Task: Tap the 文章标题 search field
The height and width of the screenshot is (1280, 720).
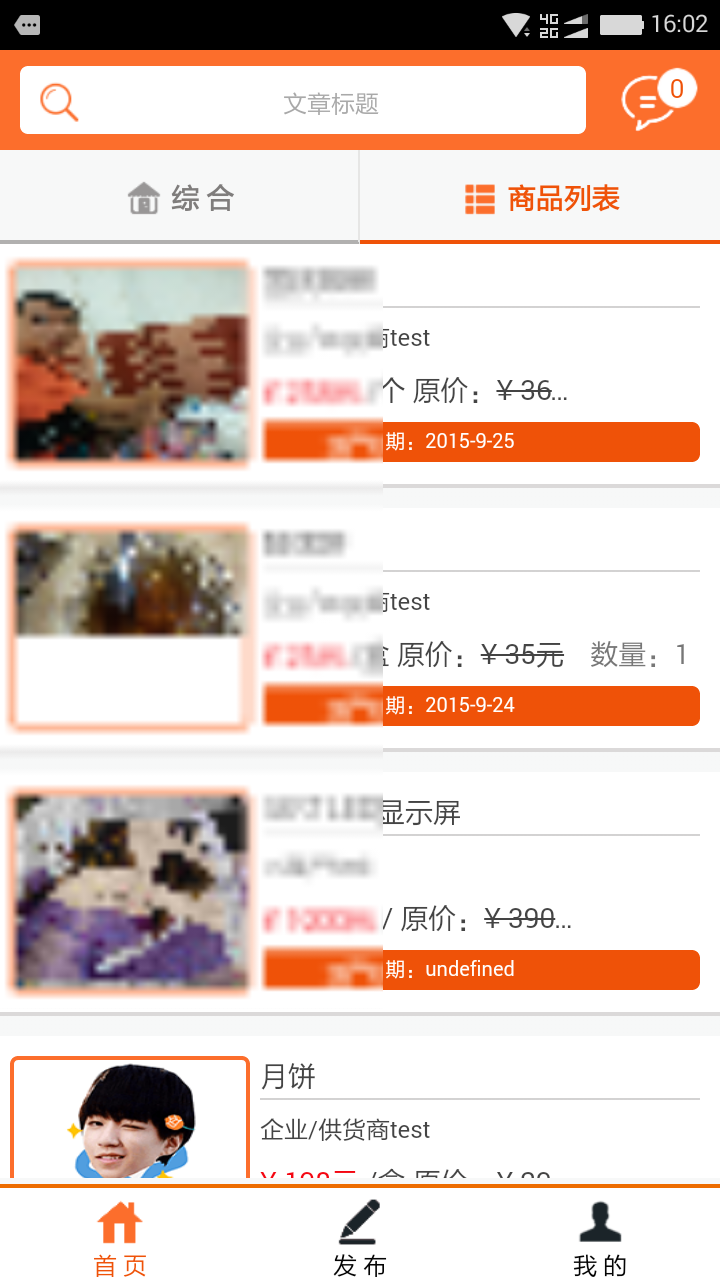Action: 330,103
